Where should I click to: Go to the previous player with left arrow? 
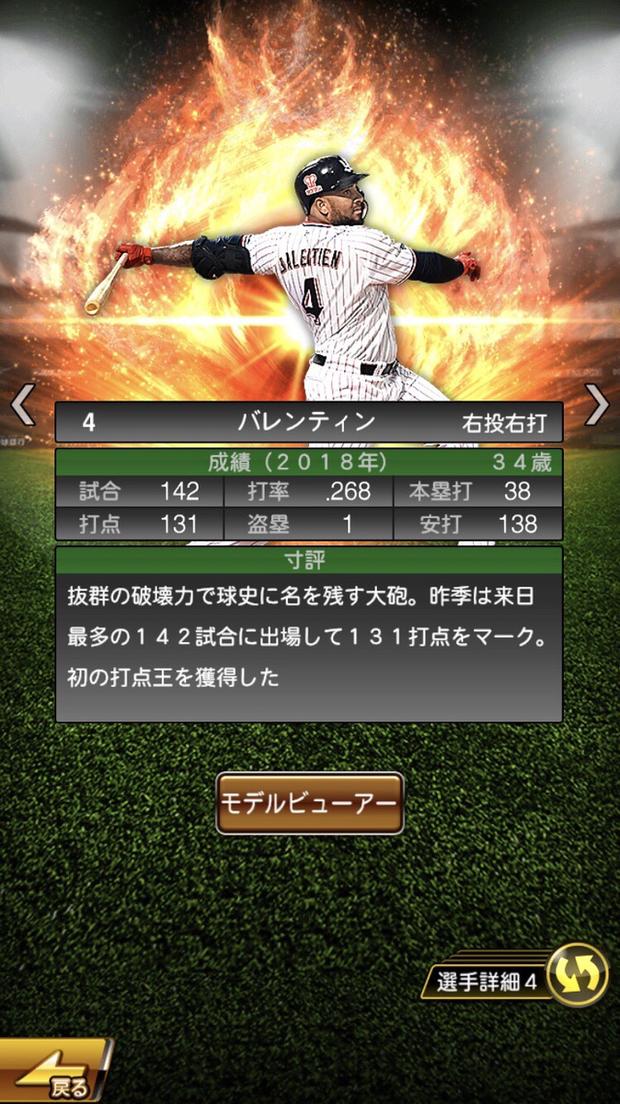click(x=22, y=405)
